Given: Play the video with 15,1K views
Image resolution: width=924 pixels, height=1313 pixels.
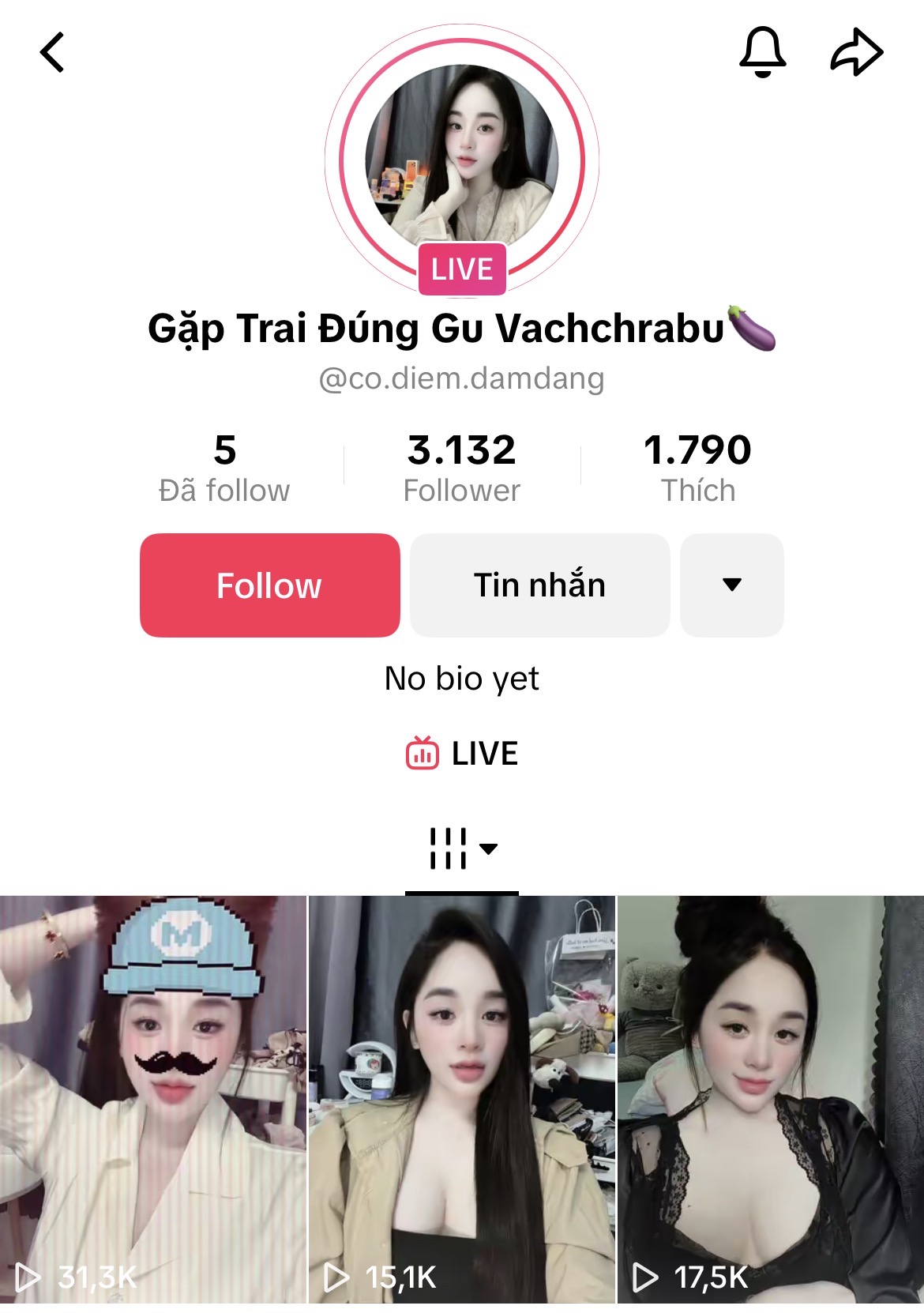Looking at the screenshot, I should coord(462,1098).
